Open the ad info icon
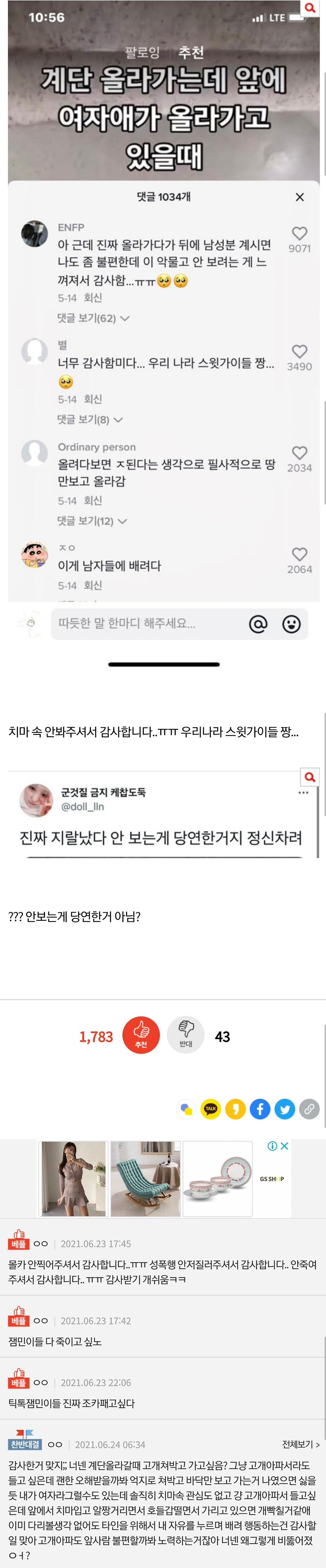The image size is (326, 1568). [x=273, y=1145]
